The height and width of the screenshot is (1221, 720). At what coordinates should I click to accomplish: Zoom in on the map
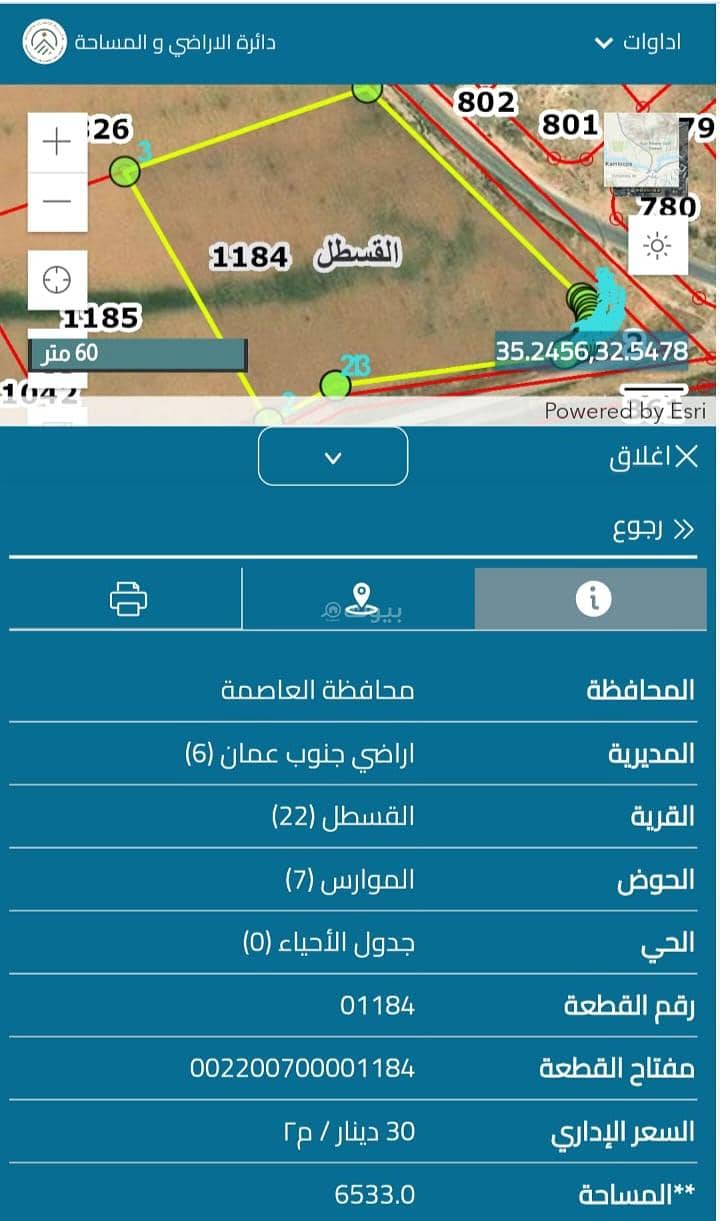point(57,142)
